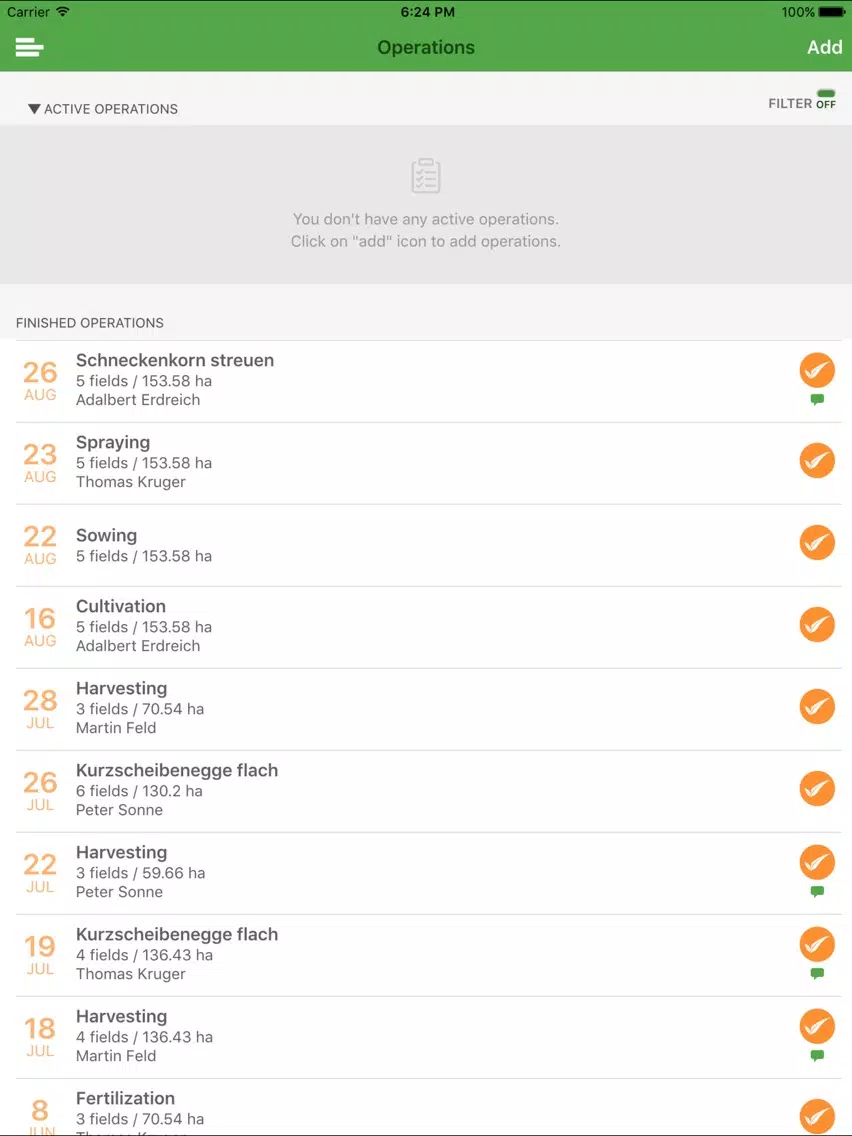Image resolution: width=852 pixels, height=1136 pixels.
Task: Collapse the Active Operations section
Action: (103, 109)
